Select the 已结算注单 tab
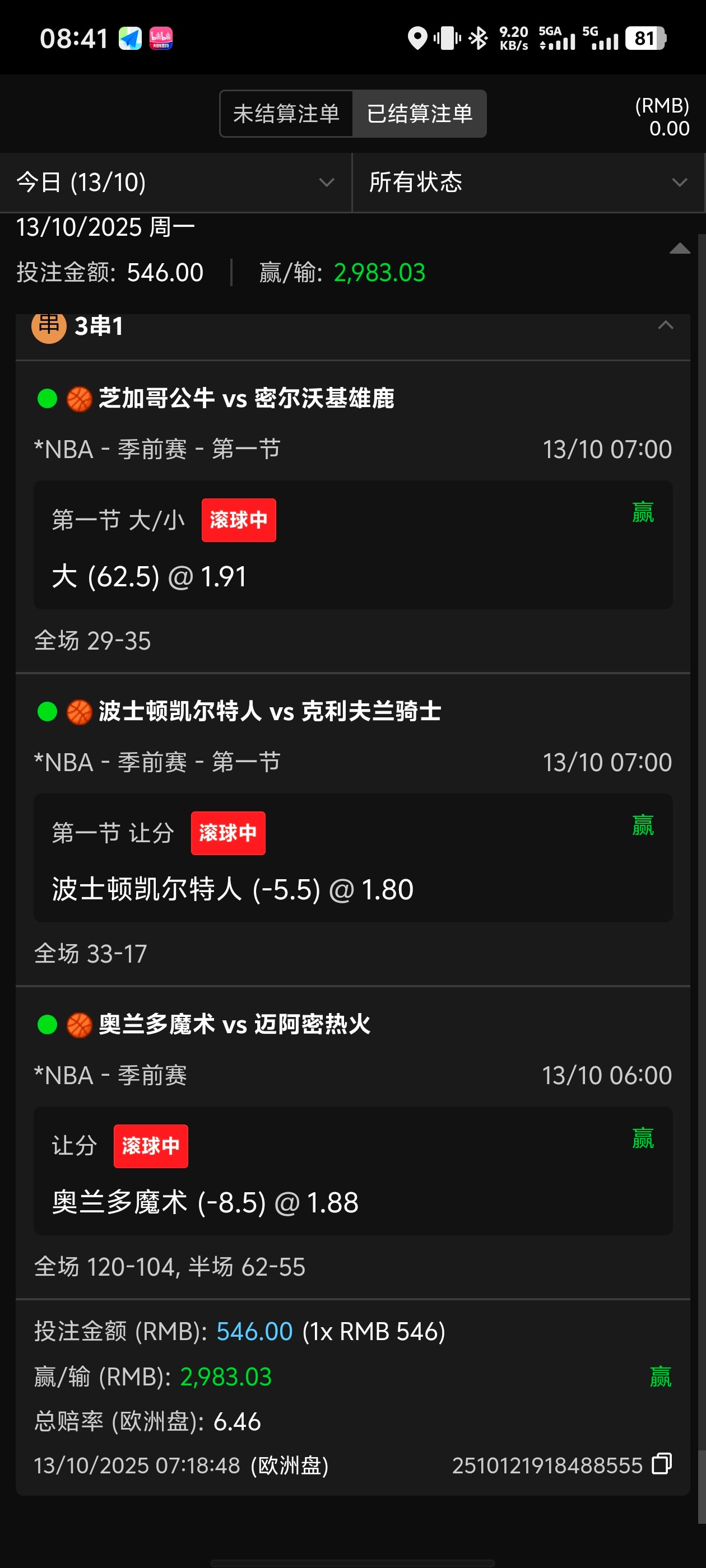The height and width of the screenshot is (1568, 706). (420, 114)
